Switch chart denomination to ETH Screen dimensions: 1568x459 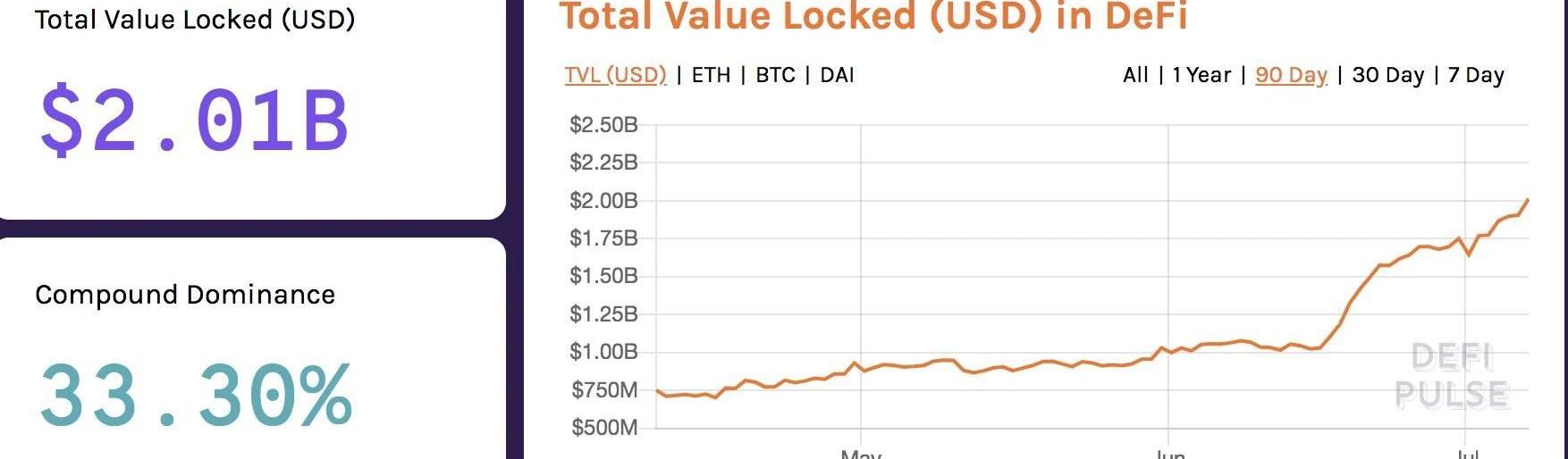click(711, 75)
